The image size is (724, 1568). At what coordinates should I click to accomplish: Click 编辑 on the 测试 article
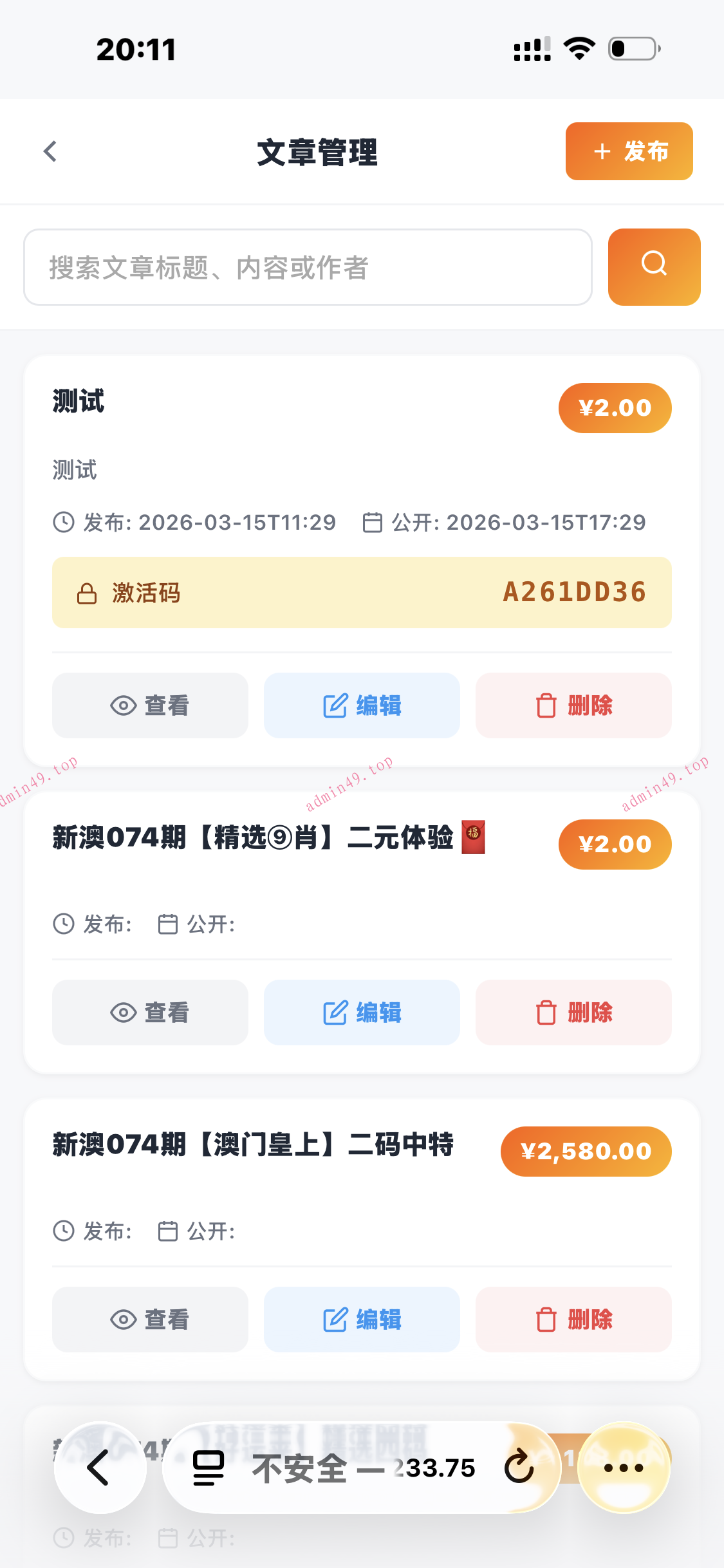tap(362, 705)
